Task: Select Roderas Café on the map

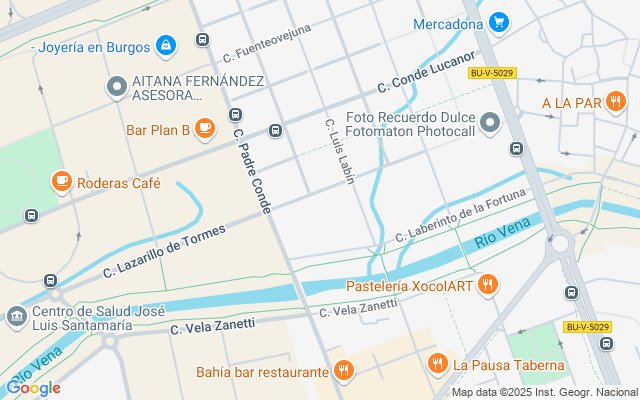Action: 62,182
